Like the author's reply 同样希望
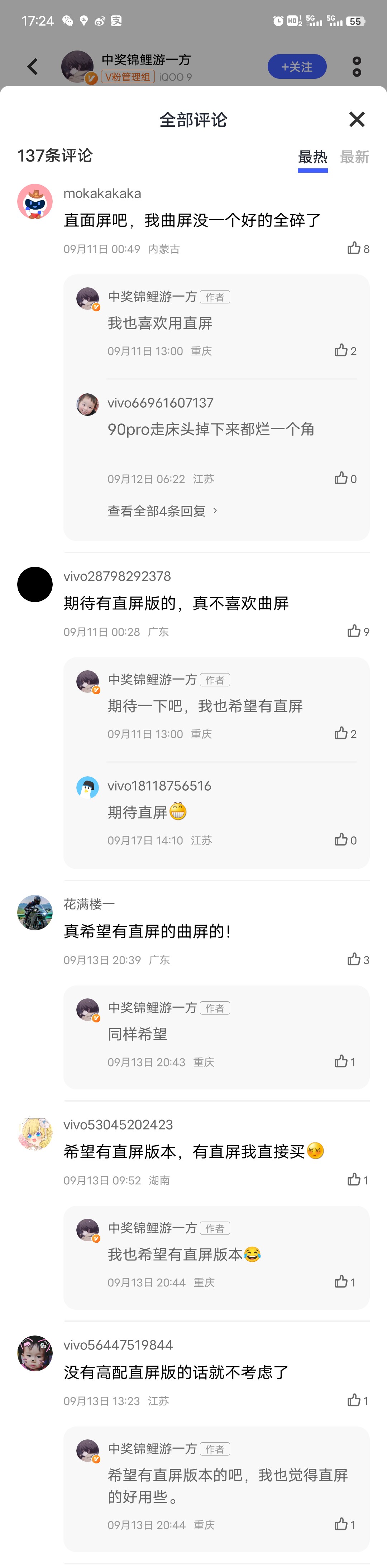Image resolution: width=387 pixels, height=1568 pixels. point(341,1061)
